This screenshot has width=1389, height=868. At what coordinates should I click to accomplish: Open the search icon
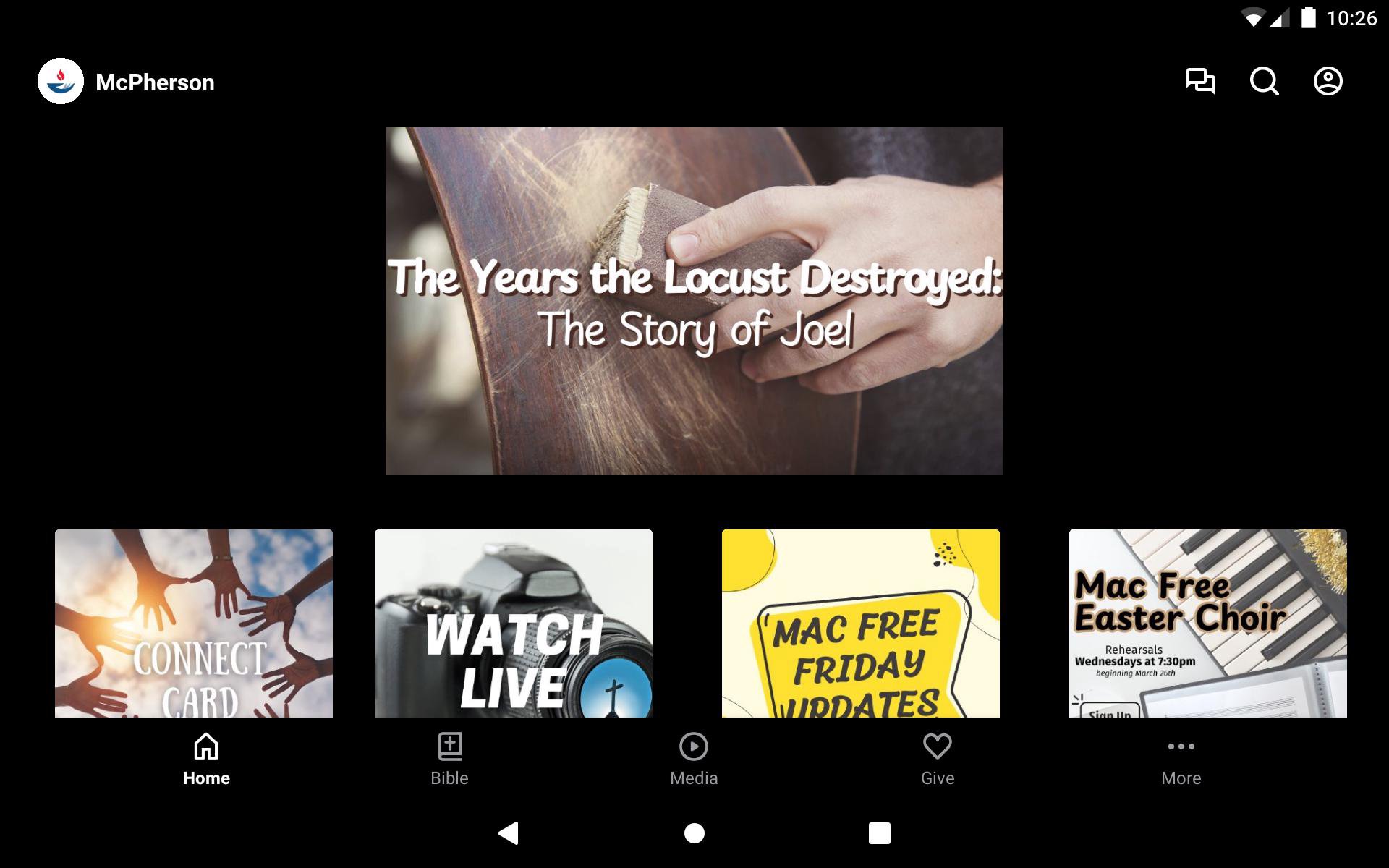click(1264, 81)
